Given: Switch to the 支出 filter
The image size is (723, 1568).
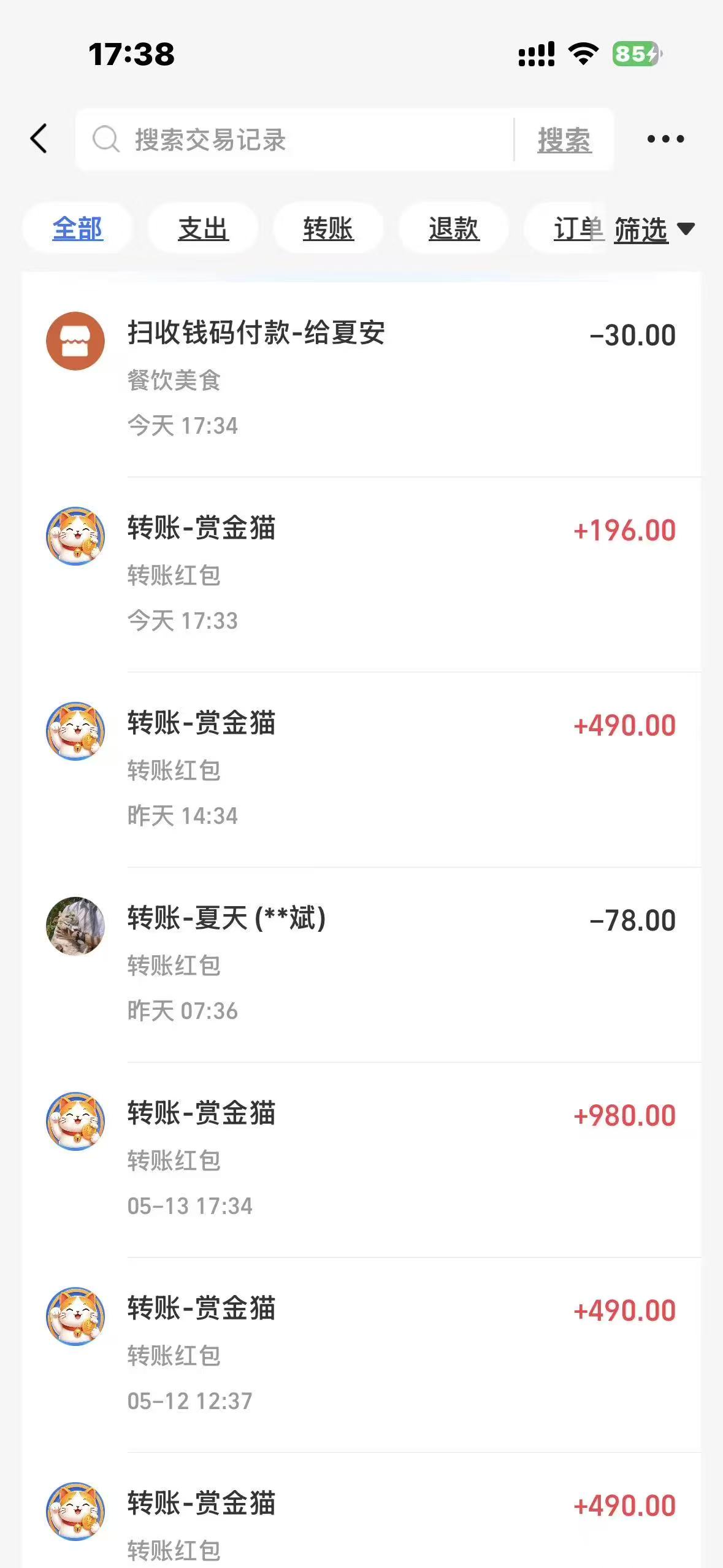Looking at the screenshot, I should (x=203, y=229).
